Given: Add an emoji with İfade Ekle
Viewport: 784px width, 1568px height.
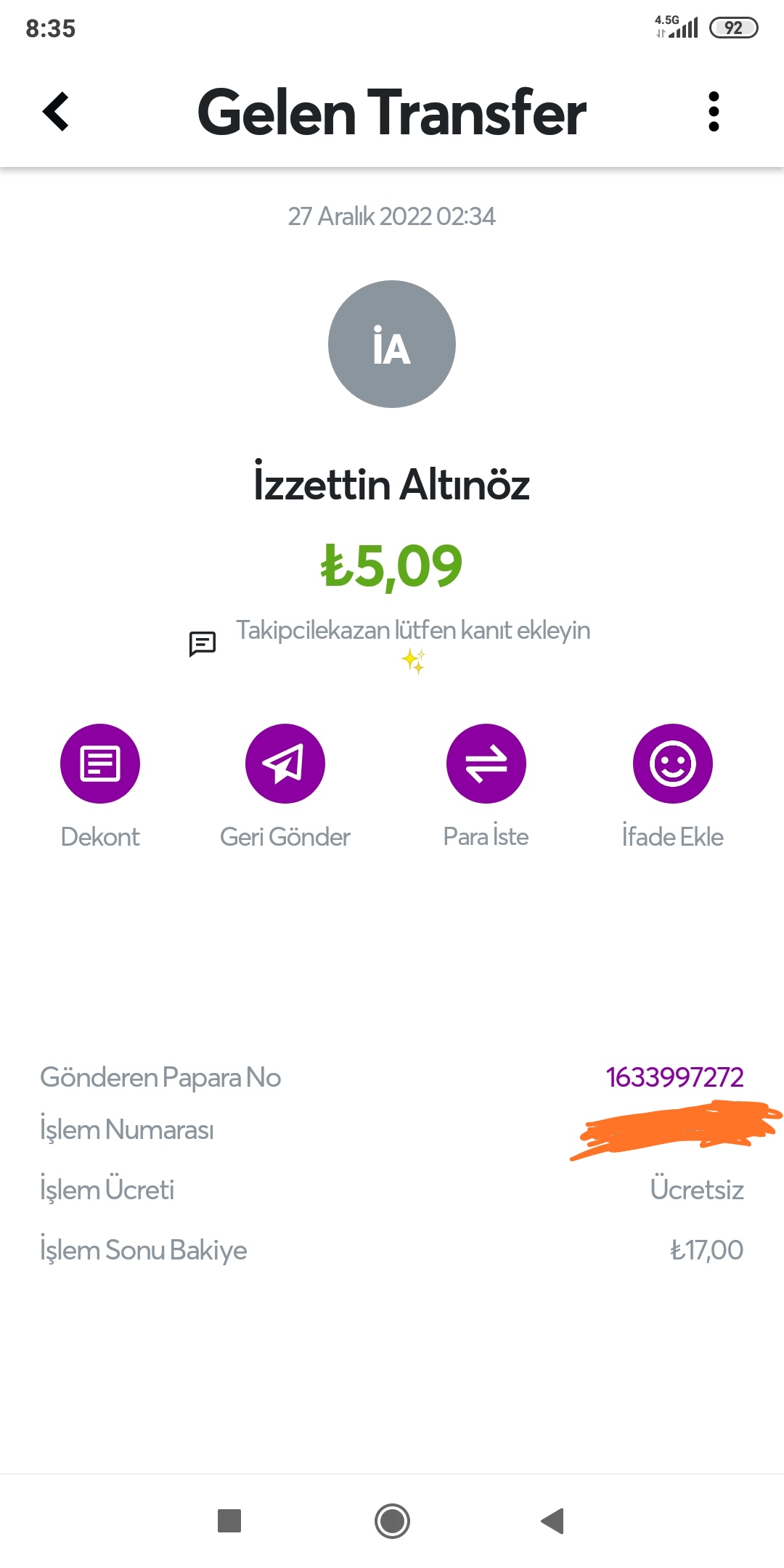Looking at the screenshot, I should (673, 764).
